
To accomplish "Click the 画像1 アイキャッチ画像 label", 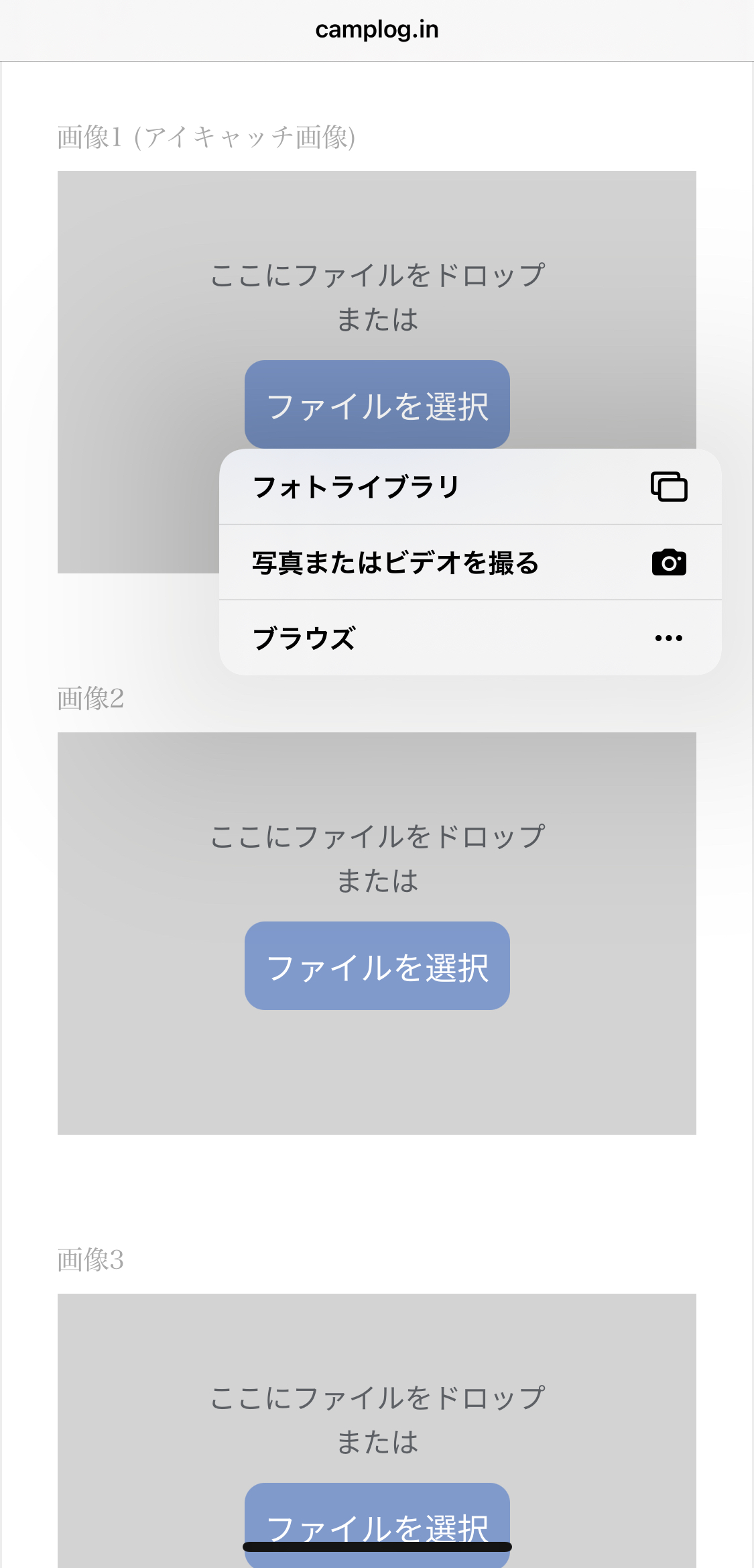I will point(206,136).
